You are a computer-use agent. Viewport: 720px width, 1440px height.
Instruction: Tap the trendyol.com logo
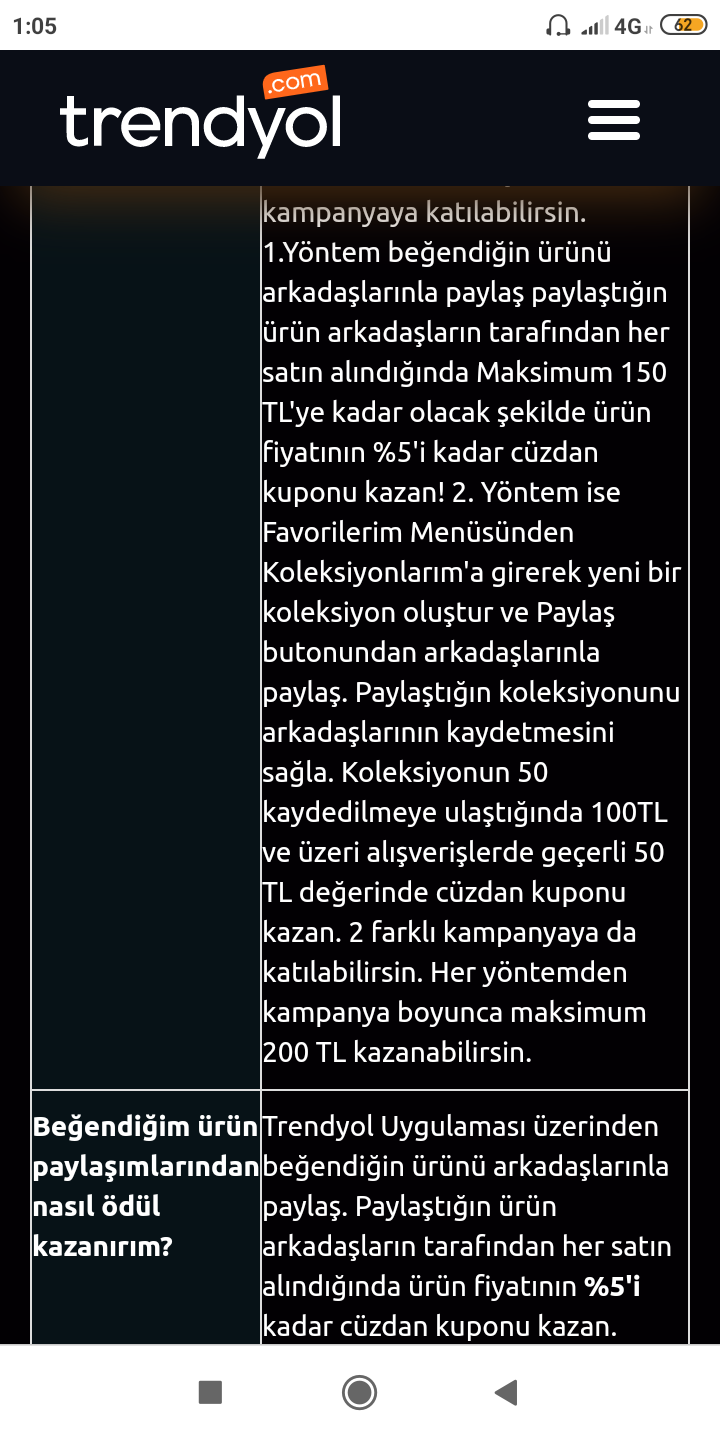[x=201, y=116]
